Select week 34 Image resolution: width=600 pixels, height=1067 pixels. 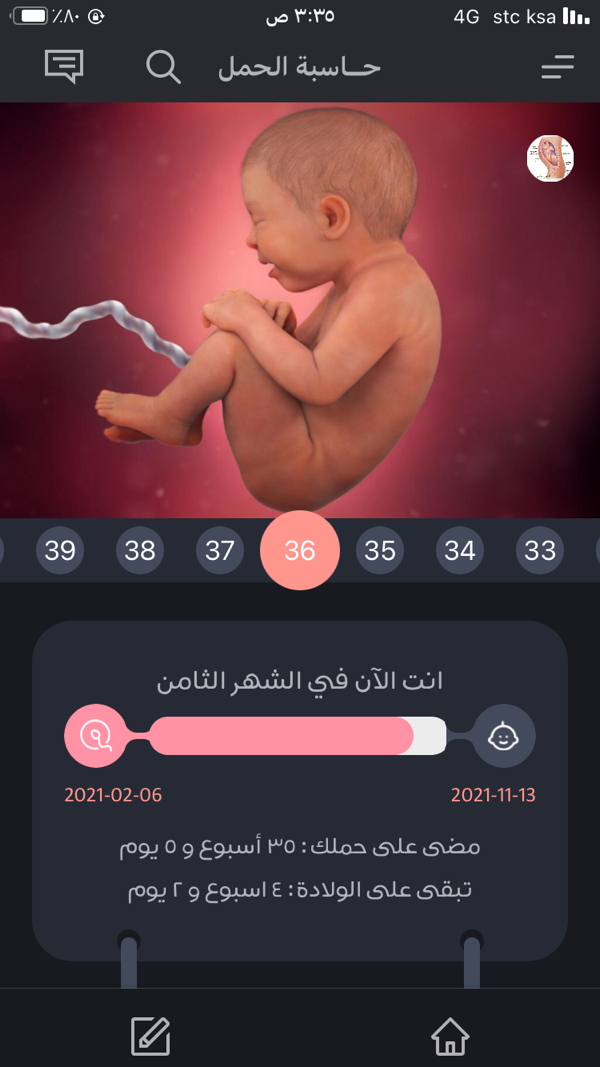coord(460,550)
